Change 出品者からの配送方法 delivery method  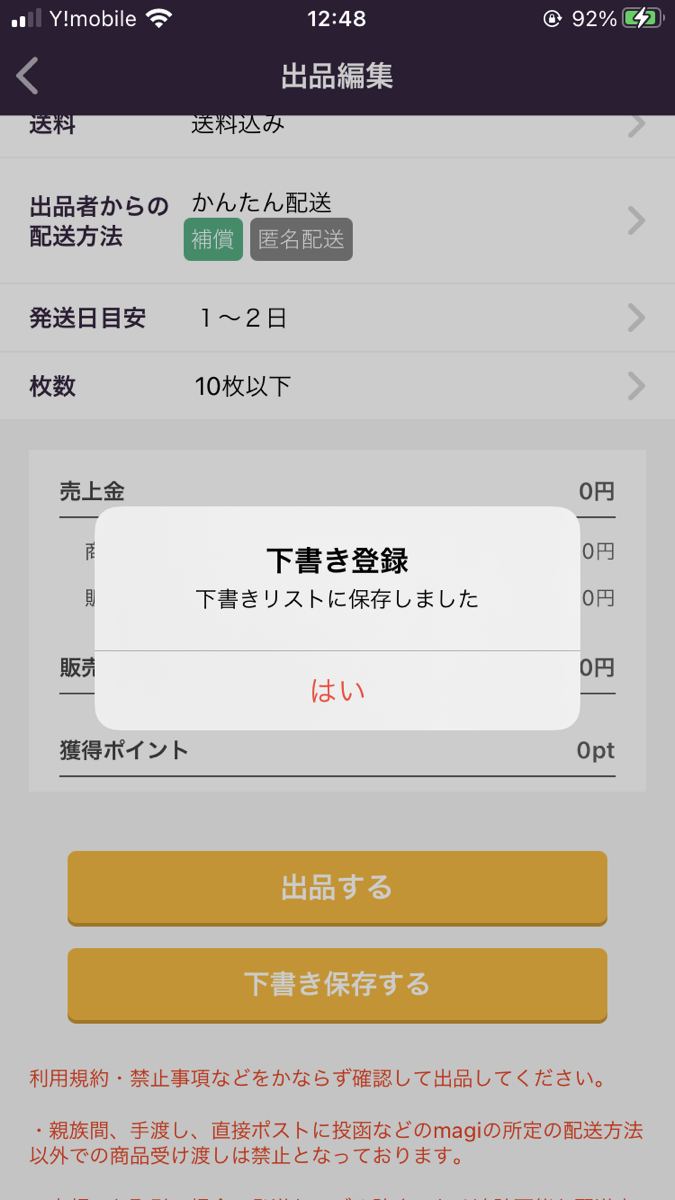tap(337, 221)
